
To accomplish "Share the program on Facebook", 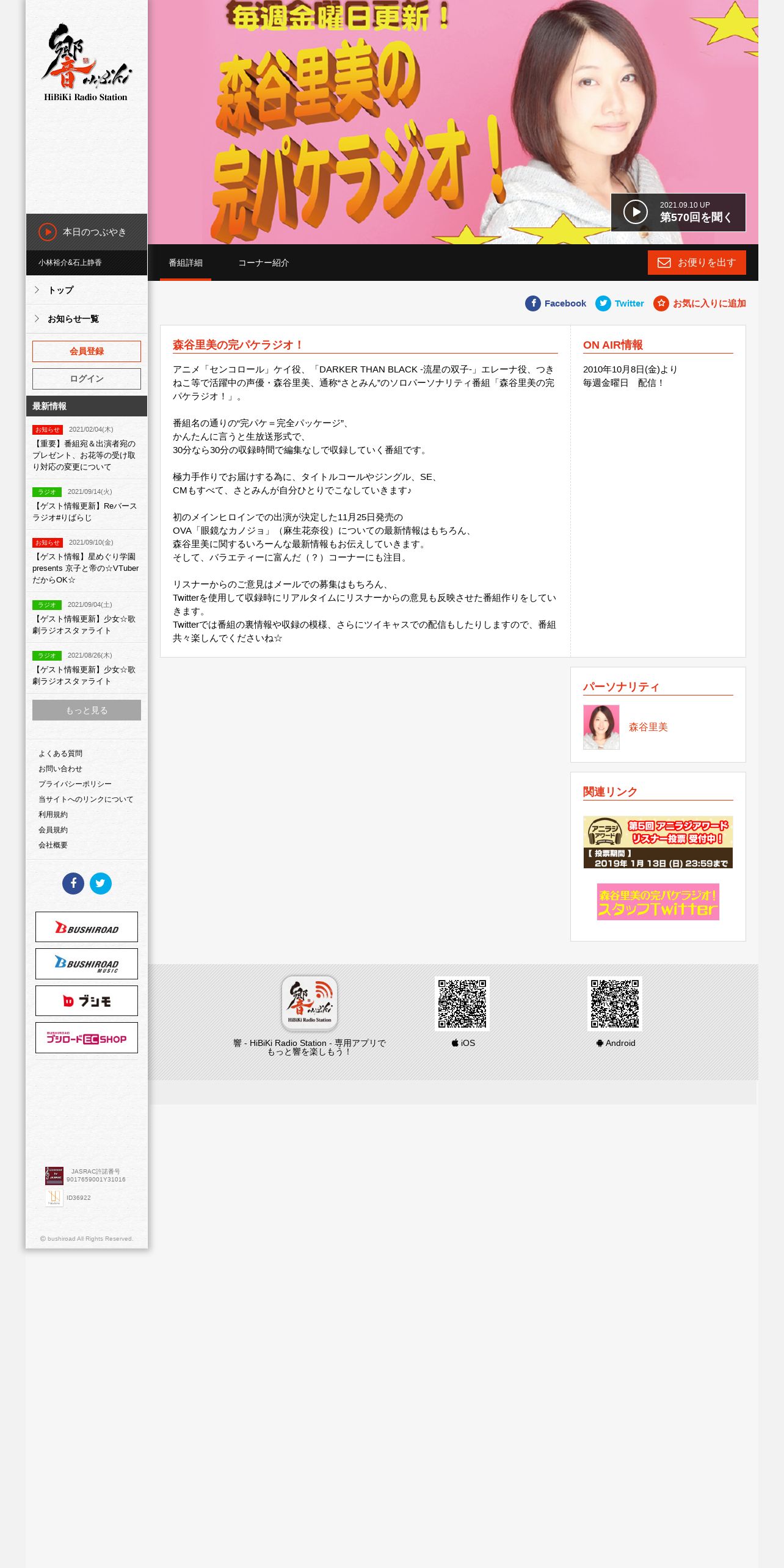I will point(556,303).
